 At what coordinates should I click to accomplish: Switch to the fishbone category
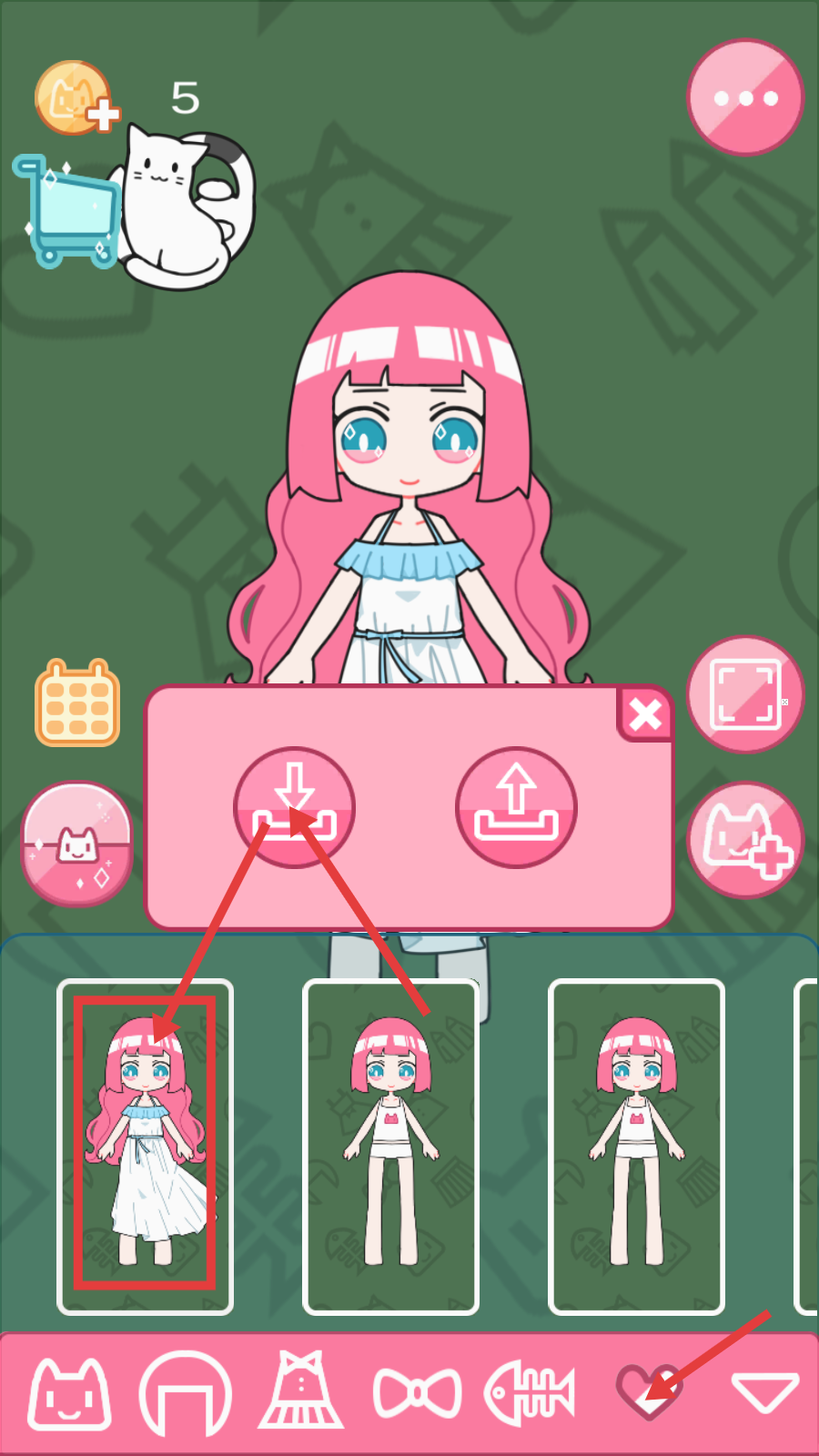coord(531,1393)
